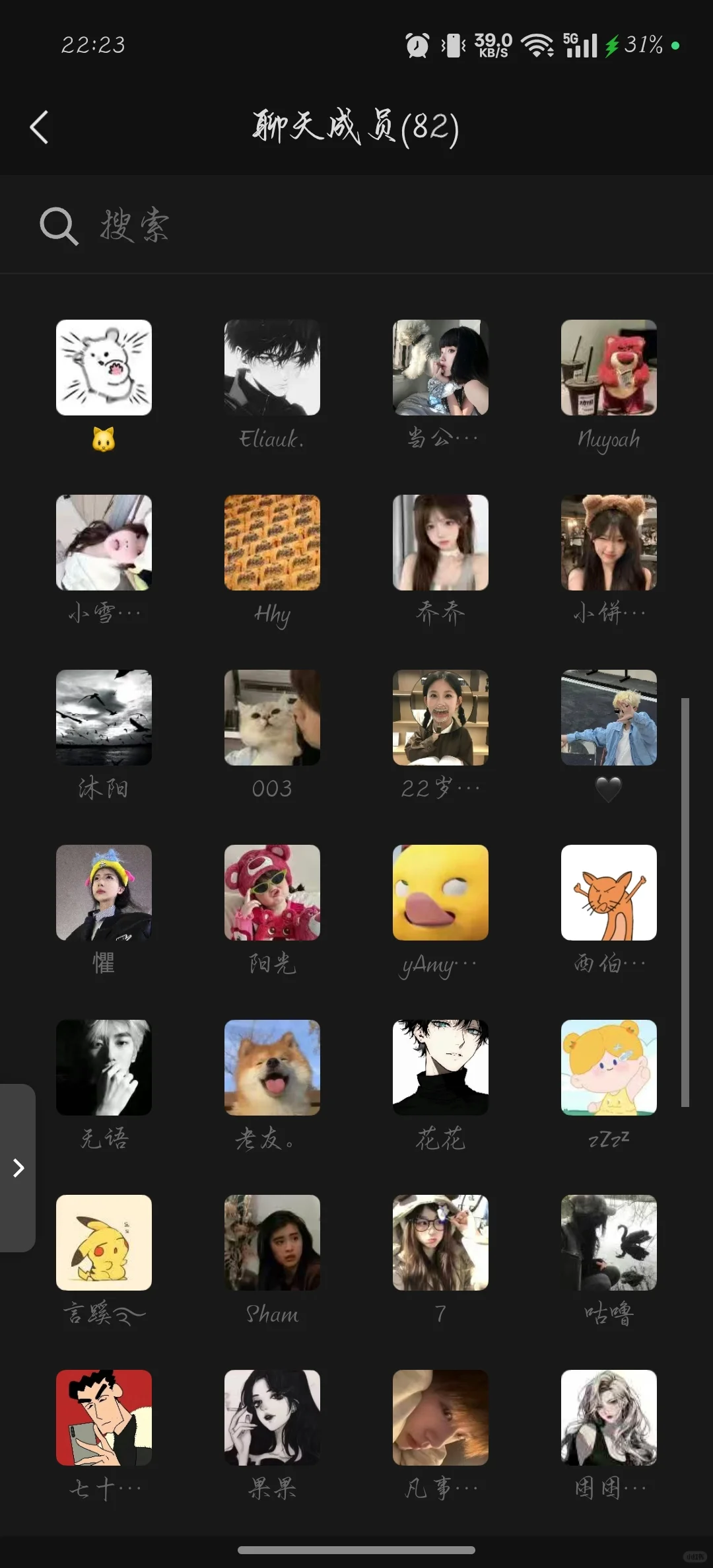Expand the side panel arrow handle

(x=18, y=1168)
